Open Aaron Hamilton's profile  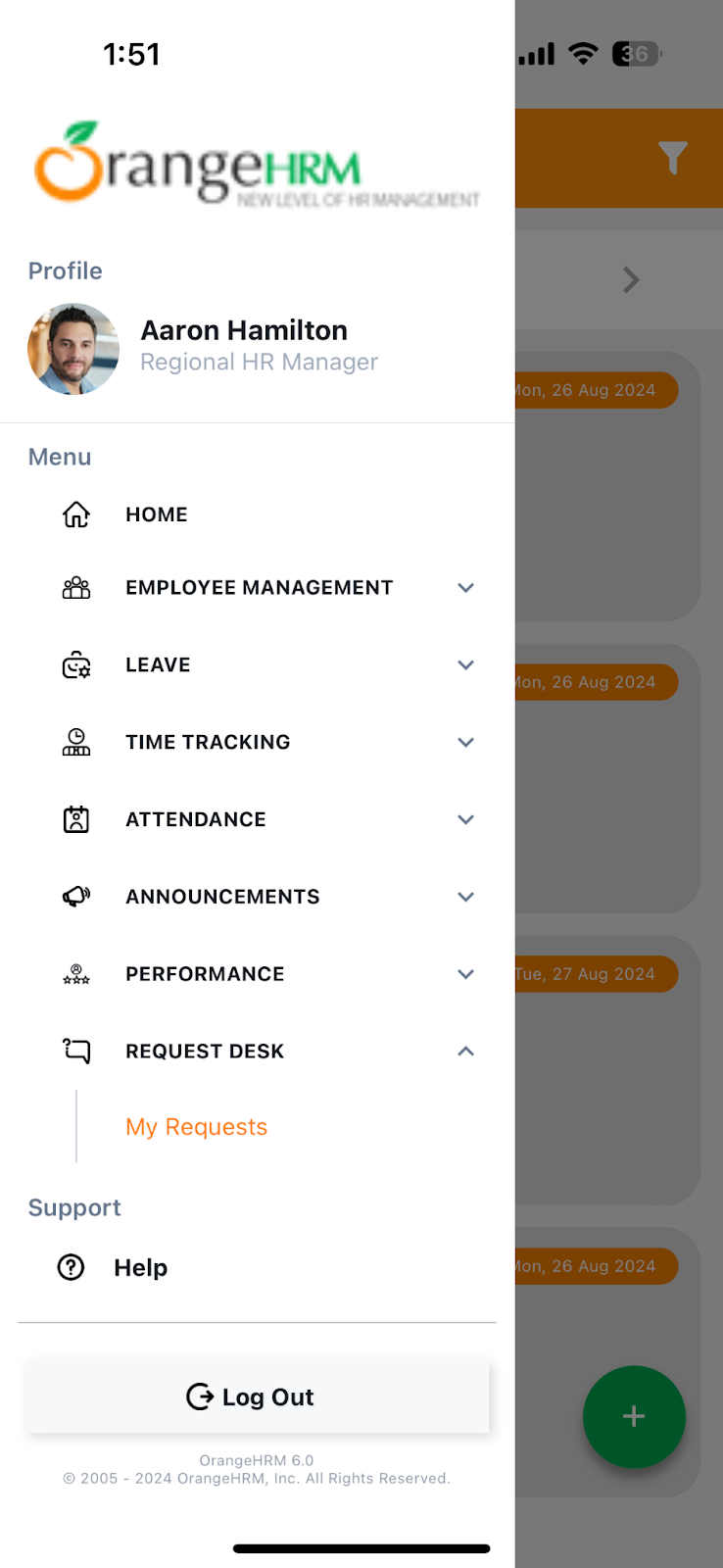204,349
